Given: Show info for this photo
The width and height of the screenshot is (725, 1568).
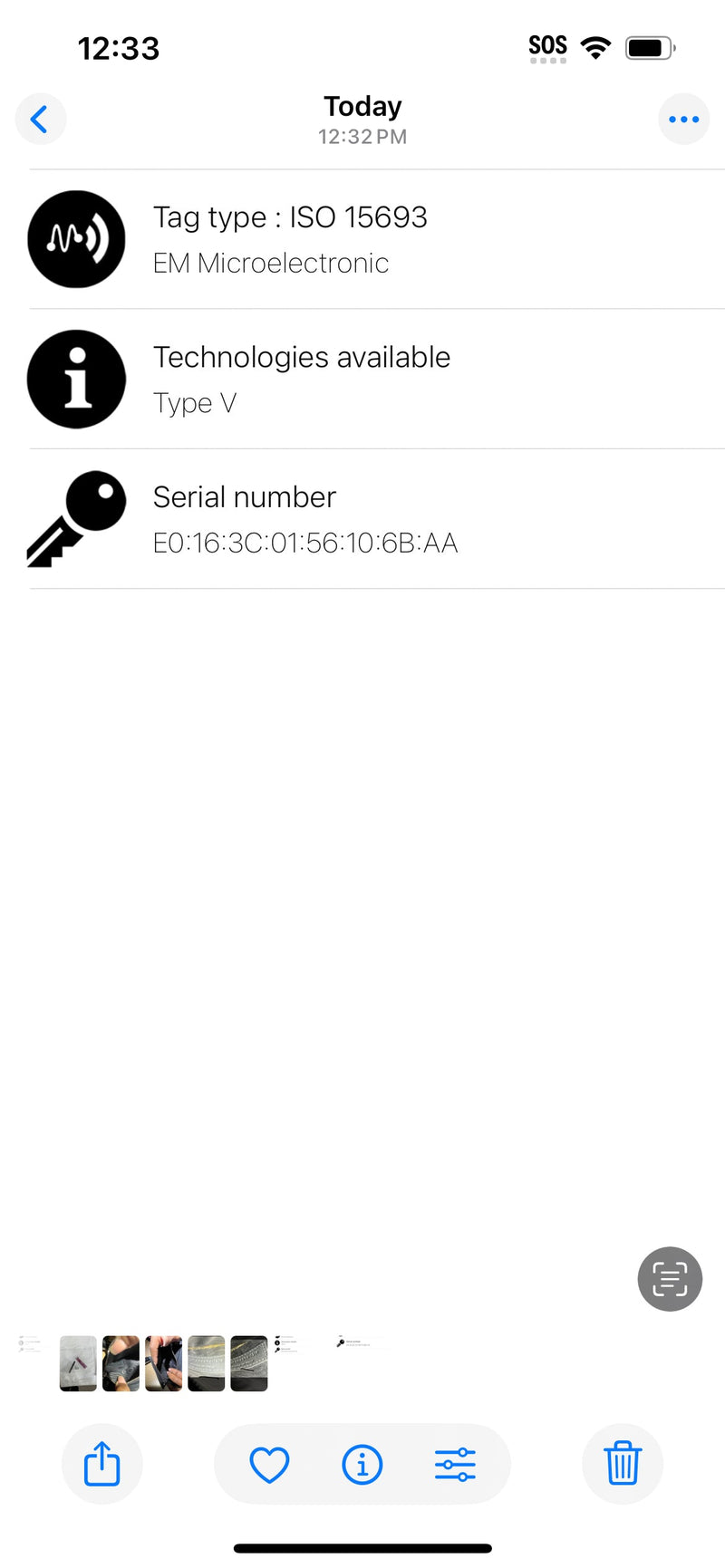Looking at the screenshot, I should 362,1464.
